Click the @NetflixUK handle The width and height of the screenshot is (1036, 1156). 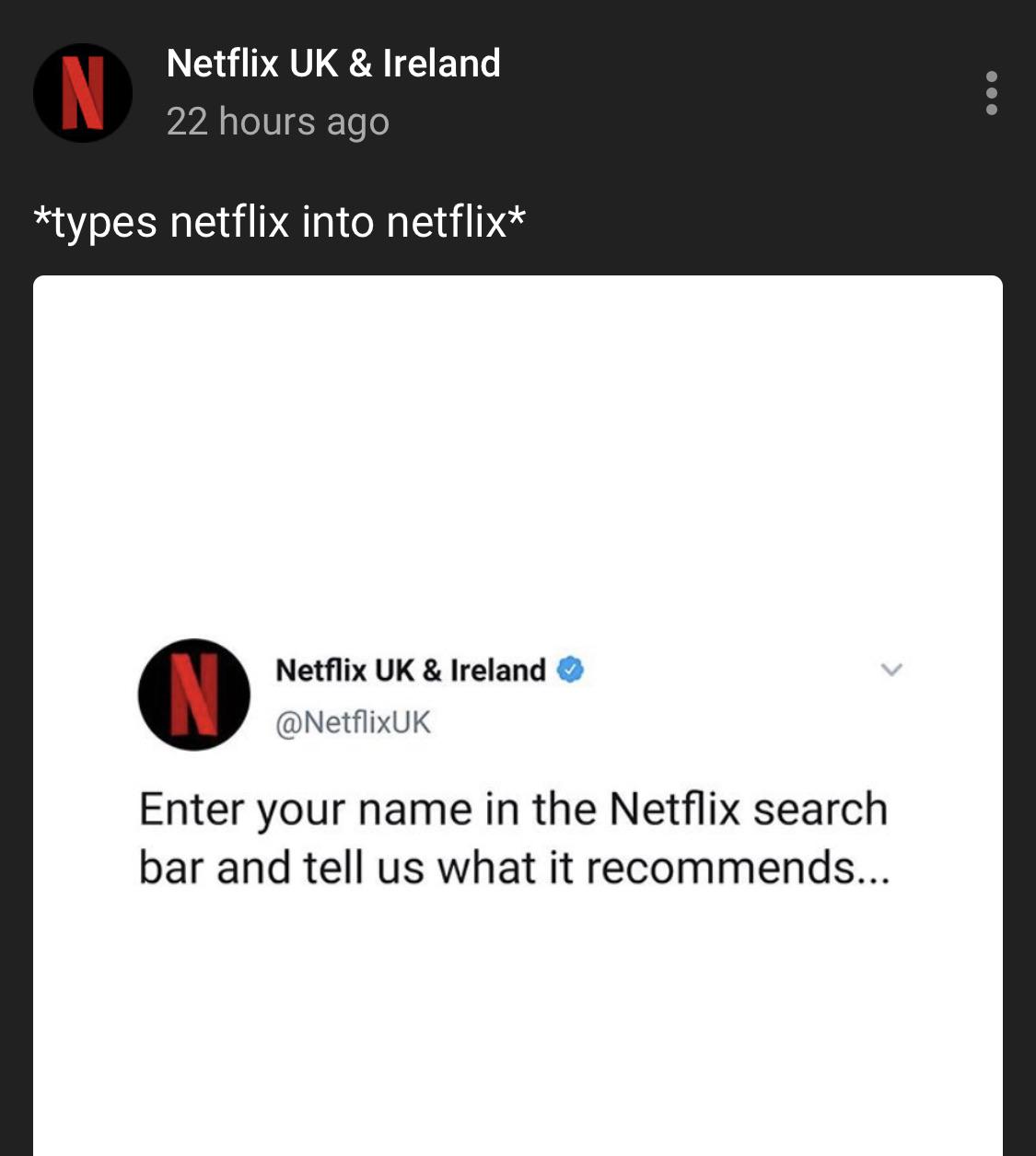click(354, 726)
